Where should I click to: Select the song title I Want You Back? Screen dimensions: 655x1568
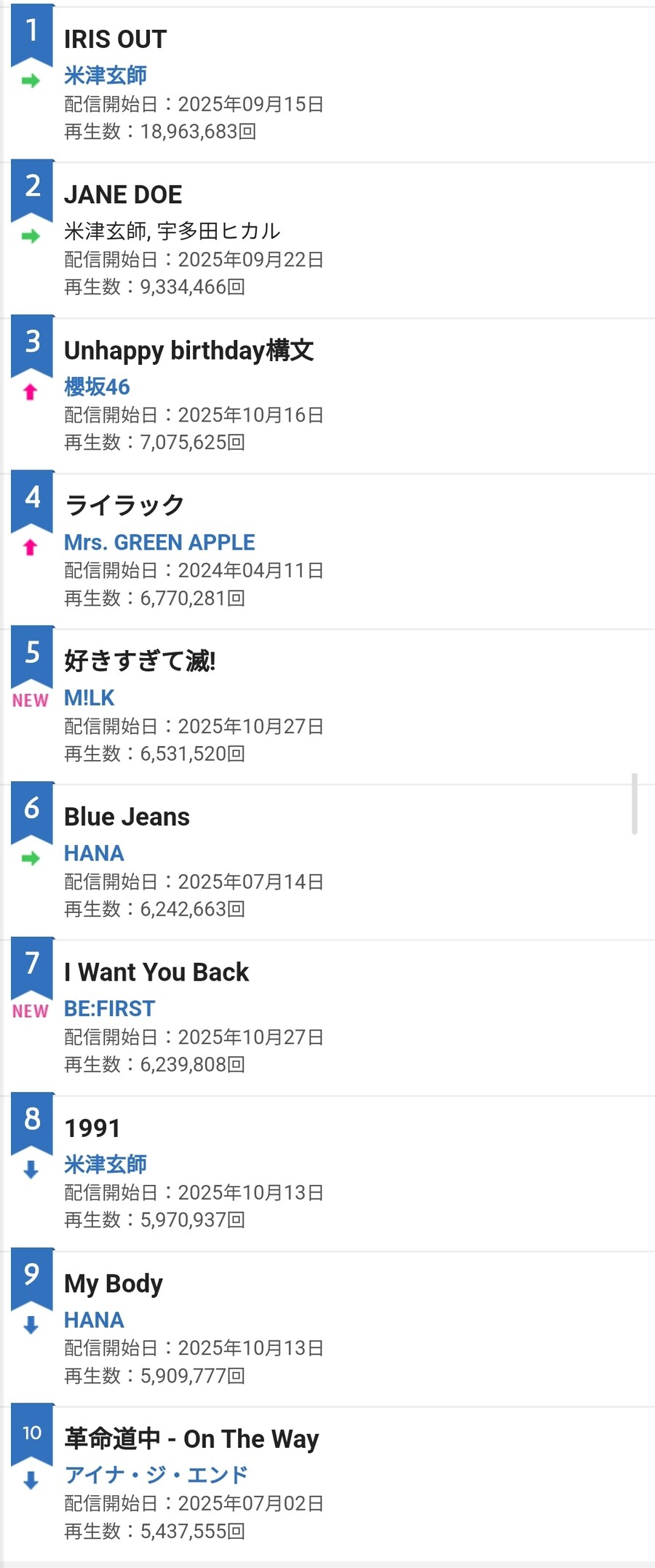point(156,971)
